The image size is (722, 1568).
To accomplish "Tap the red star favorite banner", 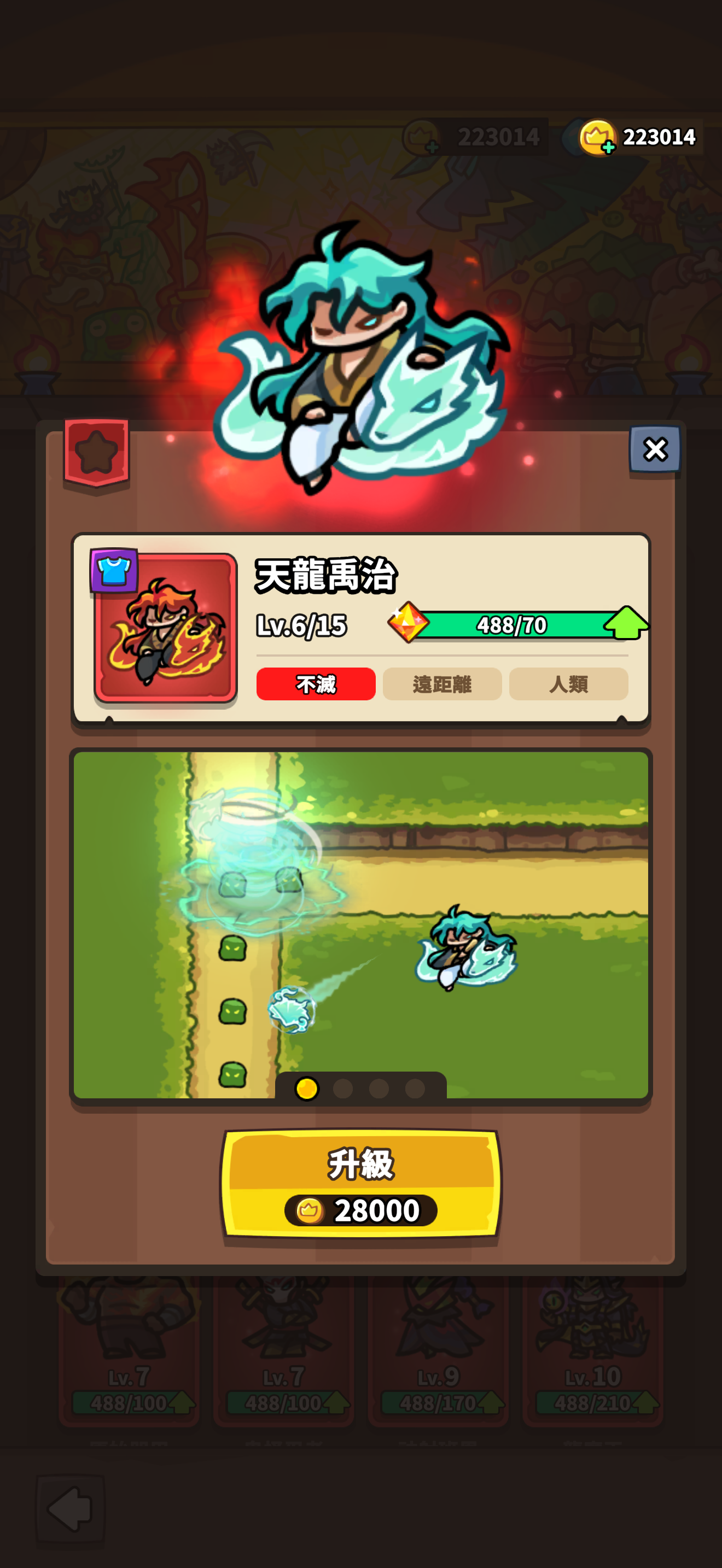I will click(96, 452).
